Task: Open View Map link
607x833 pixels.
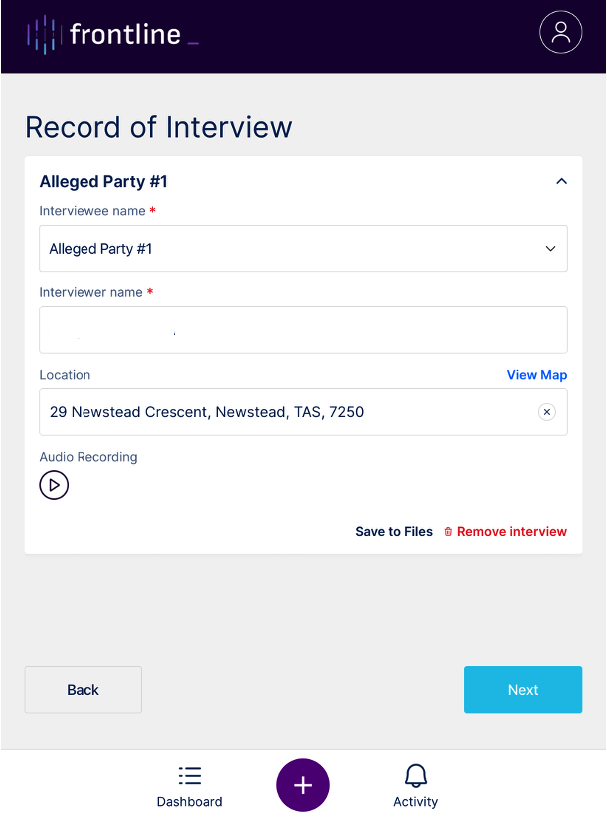Action: [536, 375]
